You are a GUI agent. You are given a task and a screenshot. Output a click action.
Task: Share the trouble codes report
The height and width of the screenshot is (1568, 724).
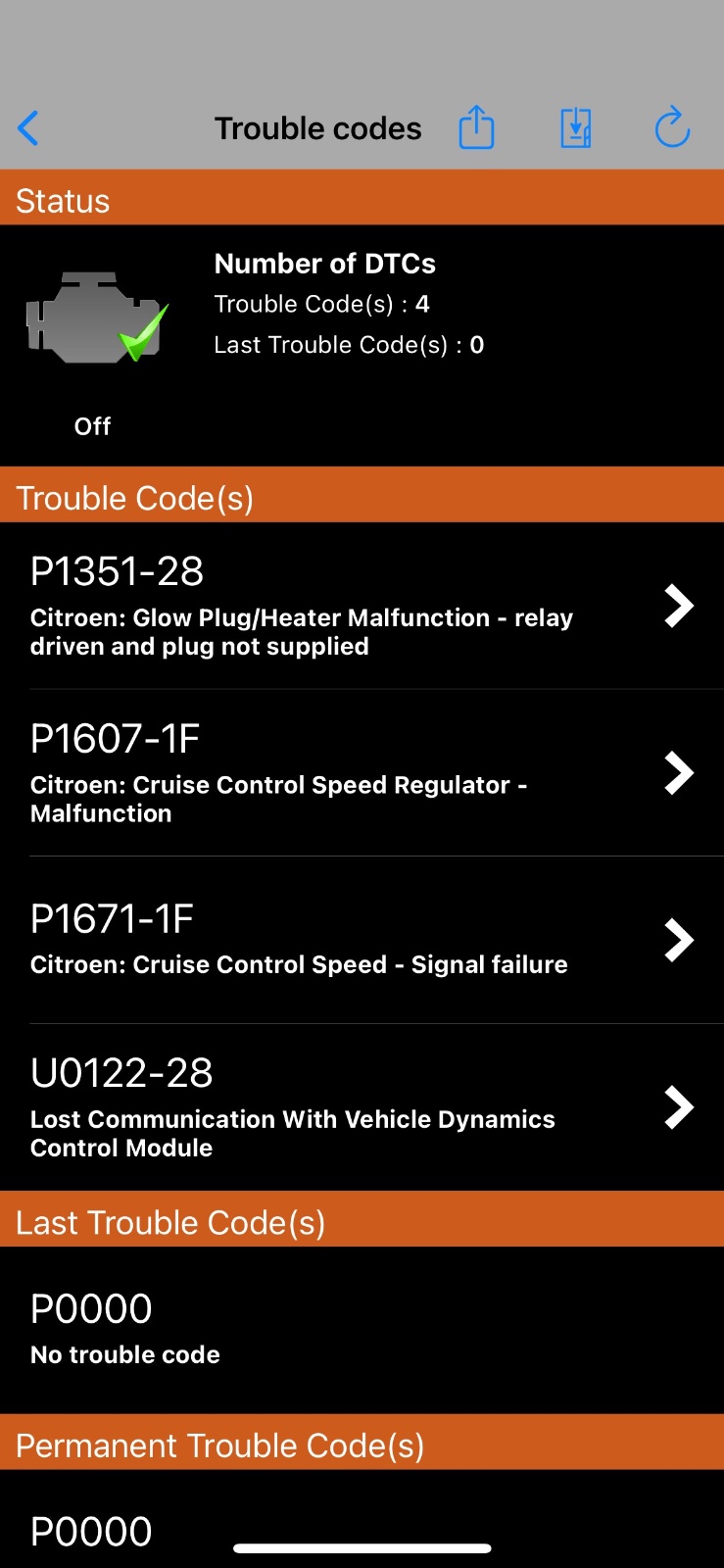pyautogui.click(x=476, y=127)
